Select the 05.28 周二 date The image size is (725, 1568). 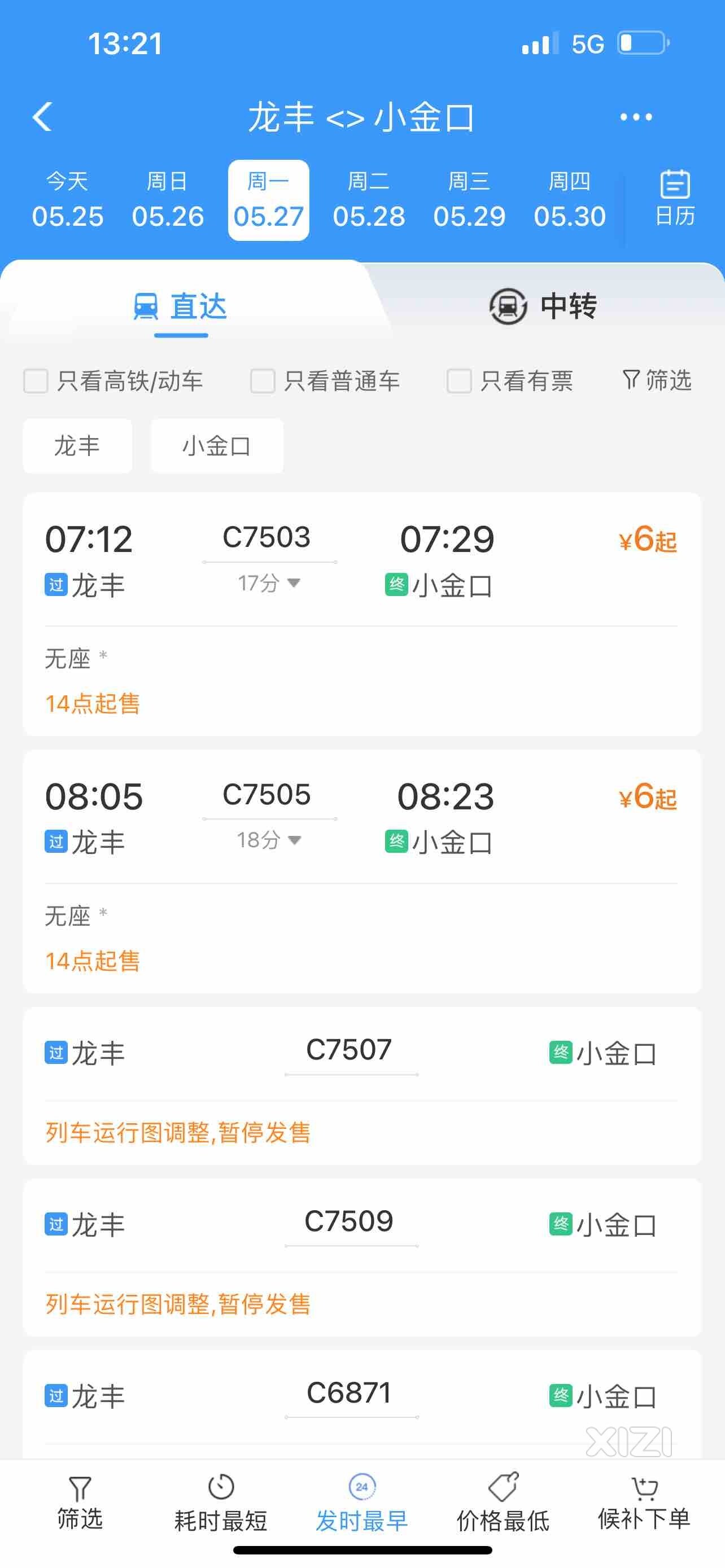[369, 200]
